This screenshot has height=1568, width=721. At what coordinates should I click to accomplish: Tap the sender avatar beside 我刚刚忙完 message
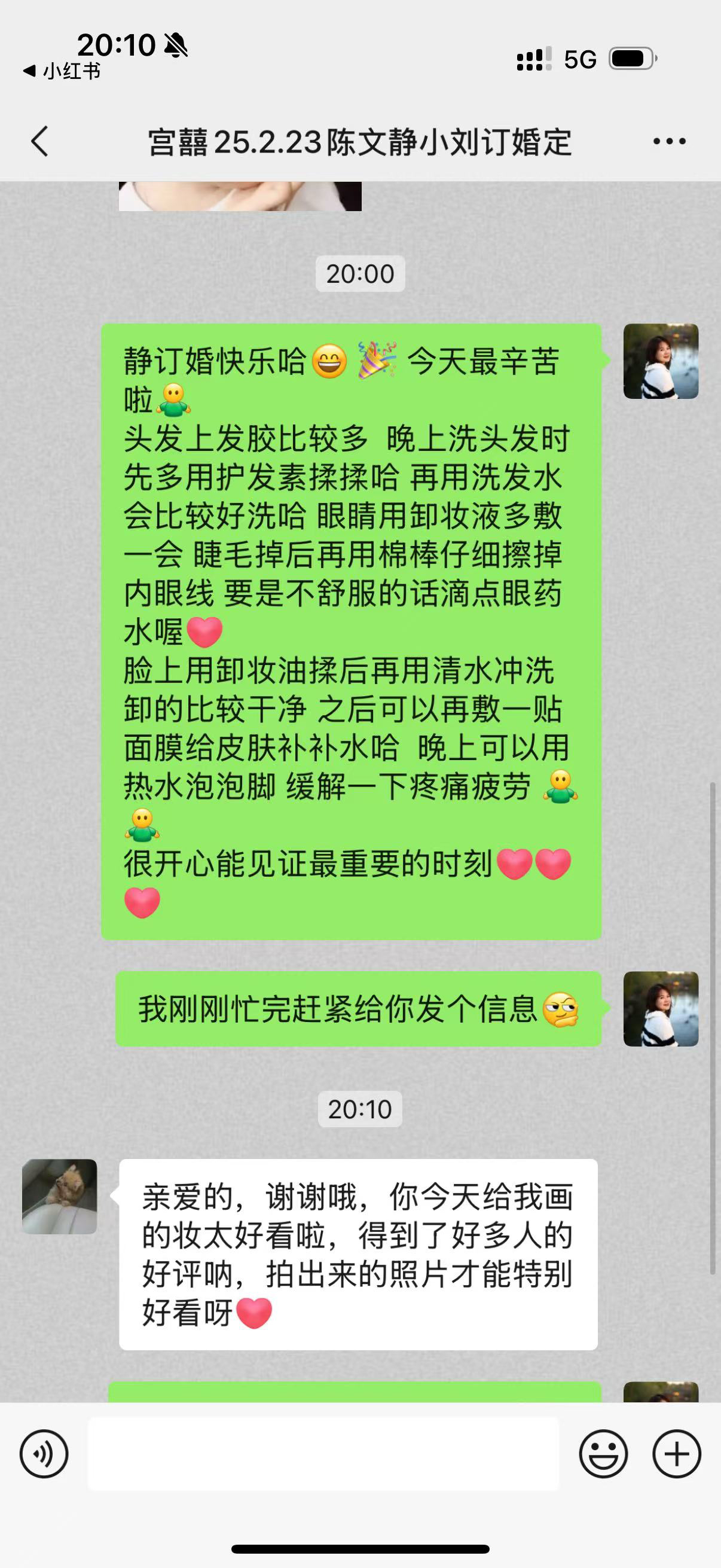(661, 1009)
